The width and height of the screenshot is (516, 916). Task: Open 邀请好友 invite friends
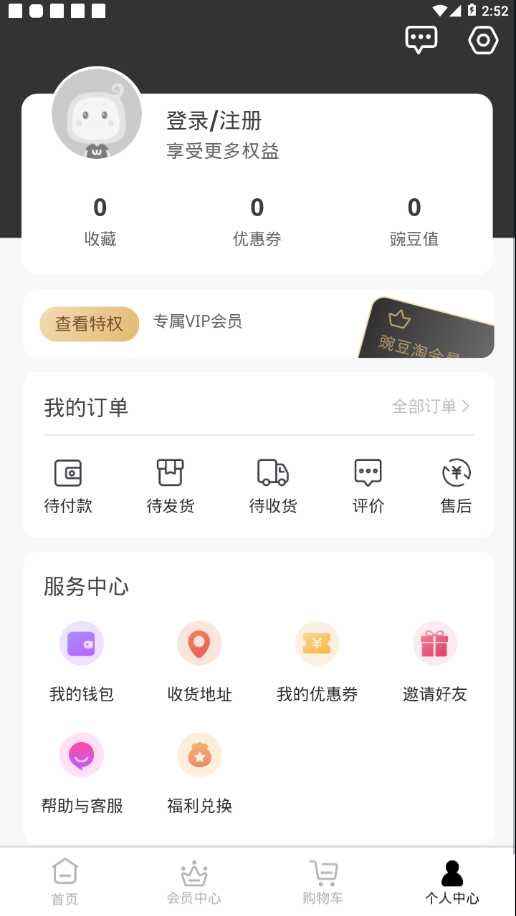tap(435, 662)
